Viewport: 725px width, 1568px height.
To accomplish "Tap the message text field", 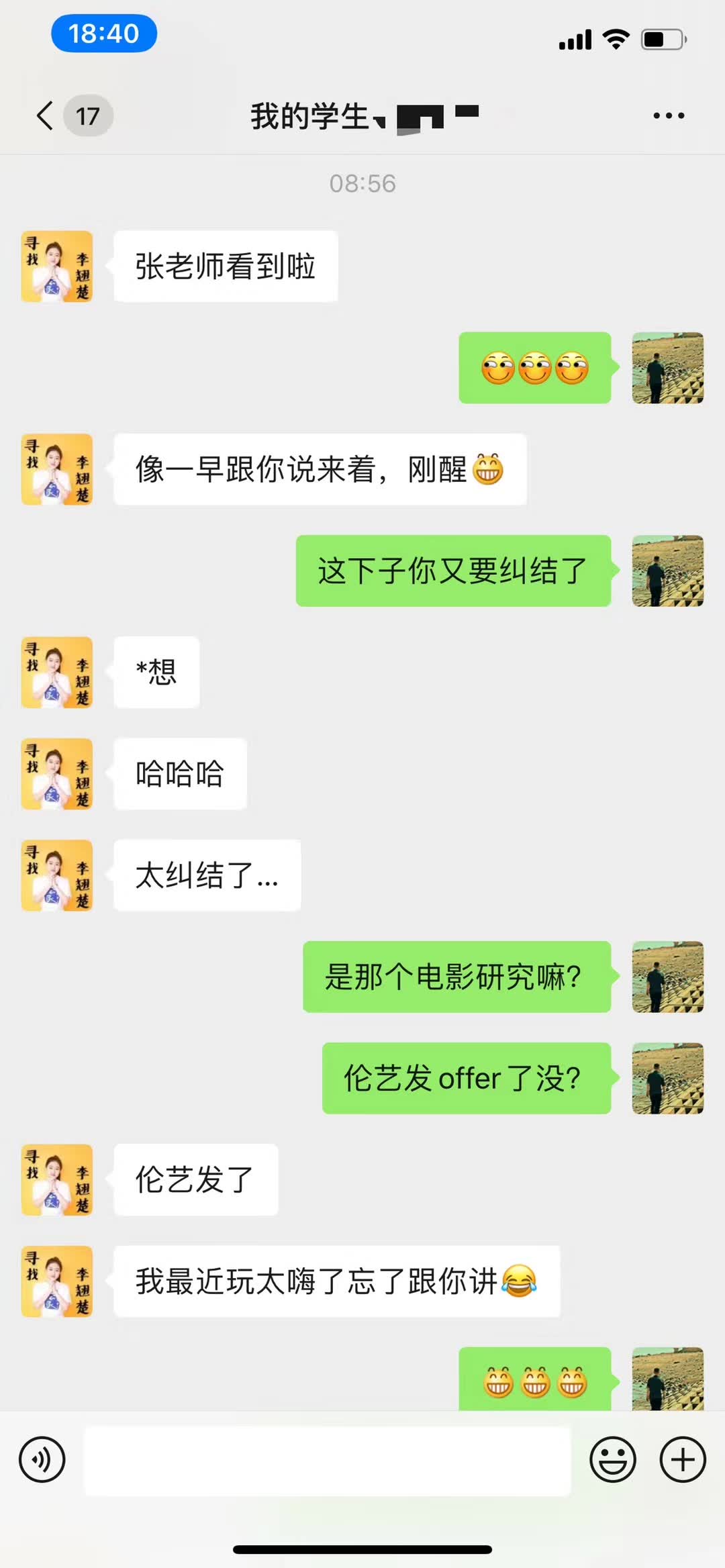I will coord(327,1461).
